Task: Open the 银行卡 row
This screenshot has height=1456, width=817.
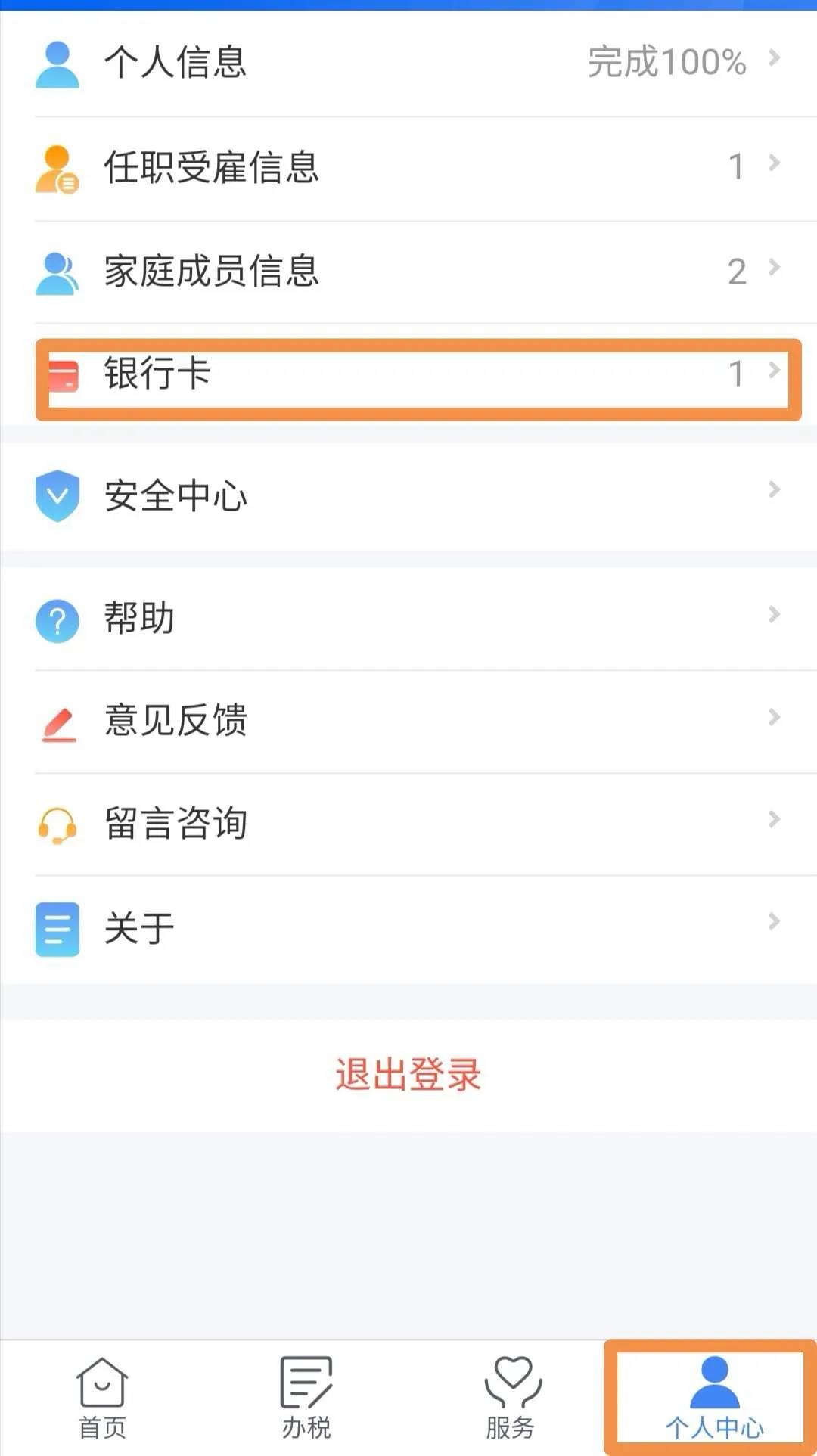Action: tap(408, 374)
